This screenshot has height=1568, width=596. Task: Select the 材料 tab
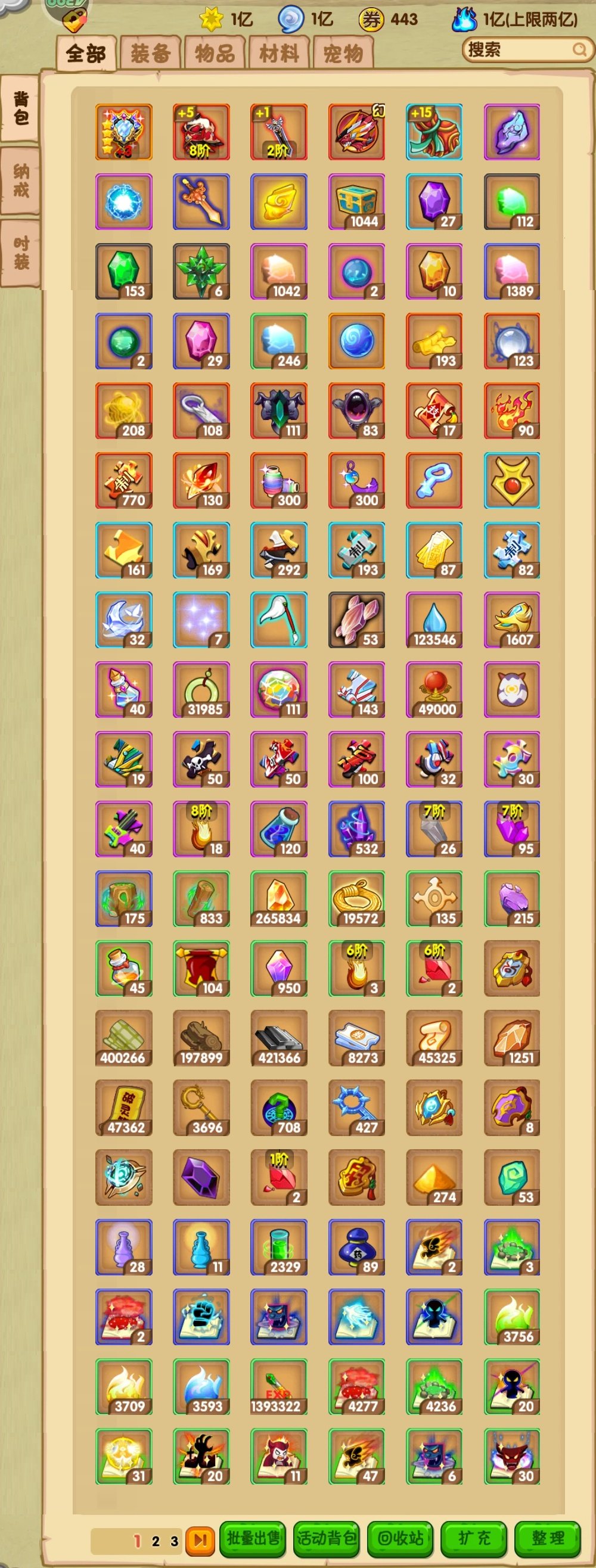(280, 54)
